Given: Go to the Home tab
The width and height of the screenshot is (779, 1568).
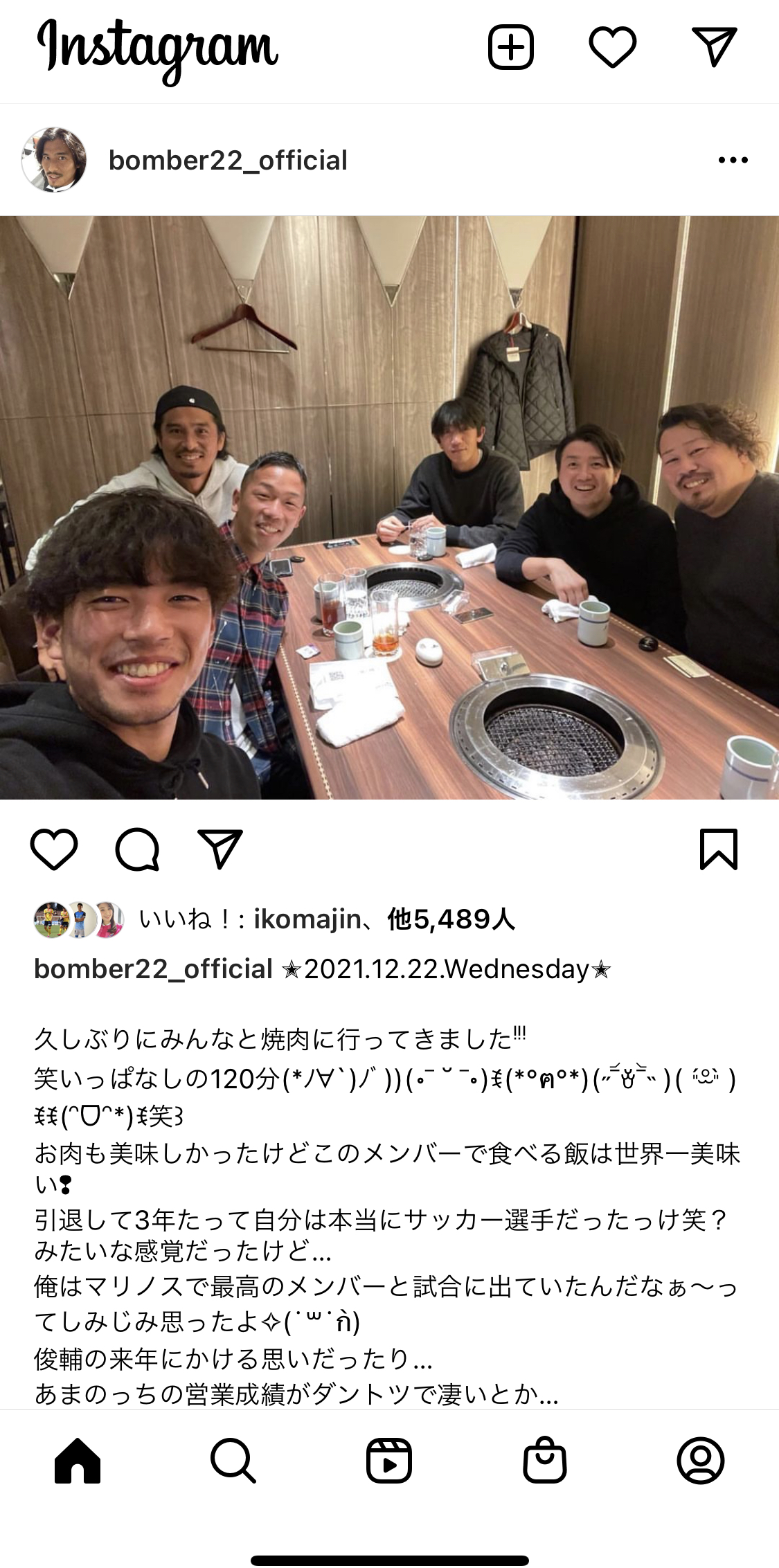Looking at the screenshot, I should click(x=78, y=1461).
